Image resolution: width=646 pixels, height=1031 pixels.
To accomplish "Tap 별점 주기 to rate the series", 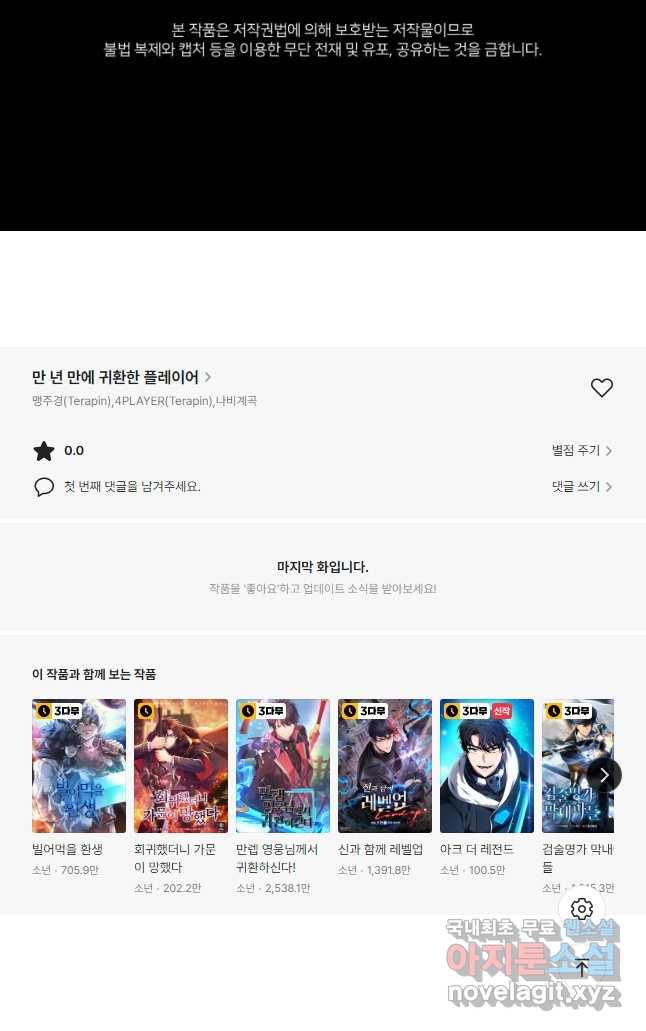I will pos(581,451).
